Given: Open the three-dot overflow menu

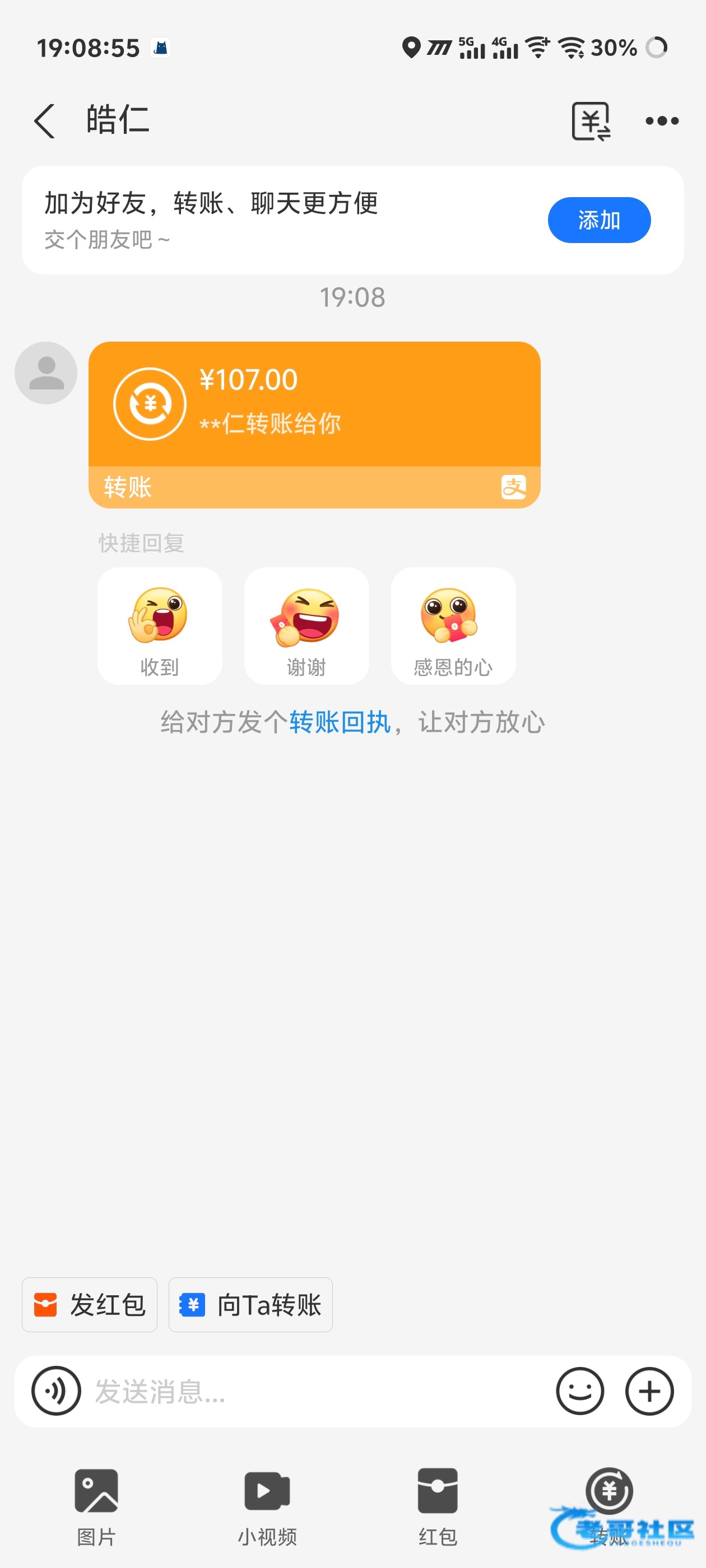Looking at the screenshot, I should 662,120.
